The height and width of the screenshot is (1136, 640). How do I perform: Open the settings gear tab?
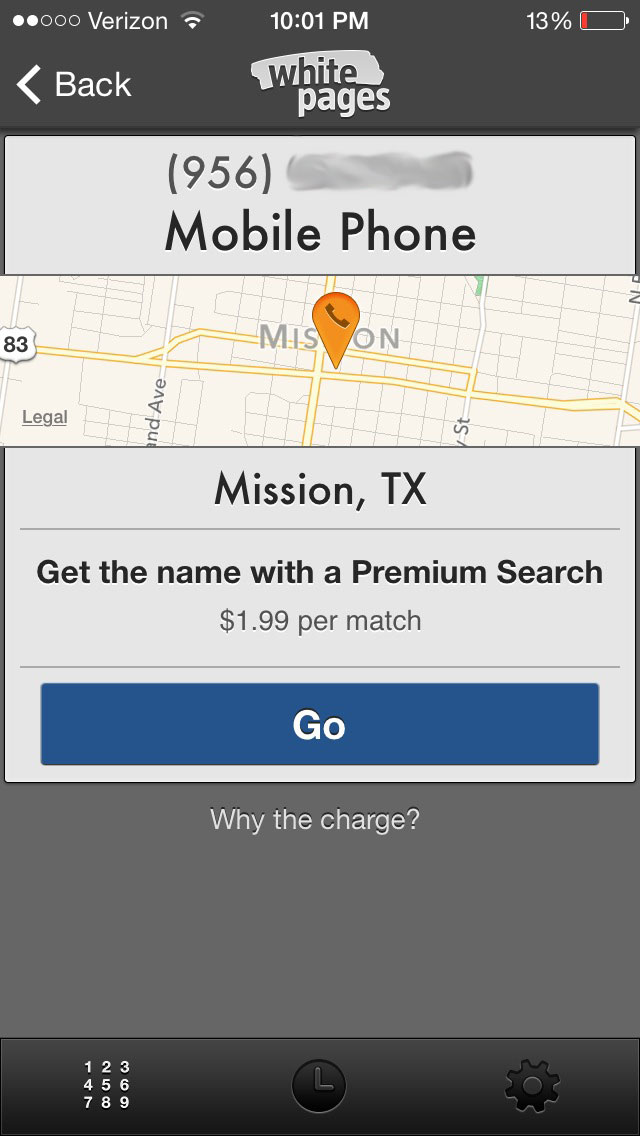coord(532,1085)
